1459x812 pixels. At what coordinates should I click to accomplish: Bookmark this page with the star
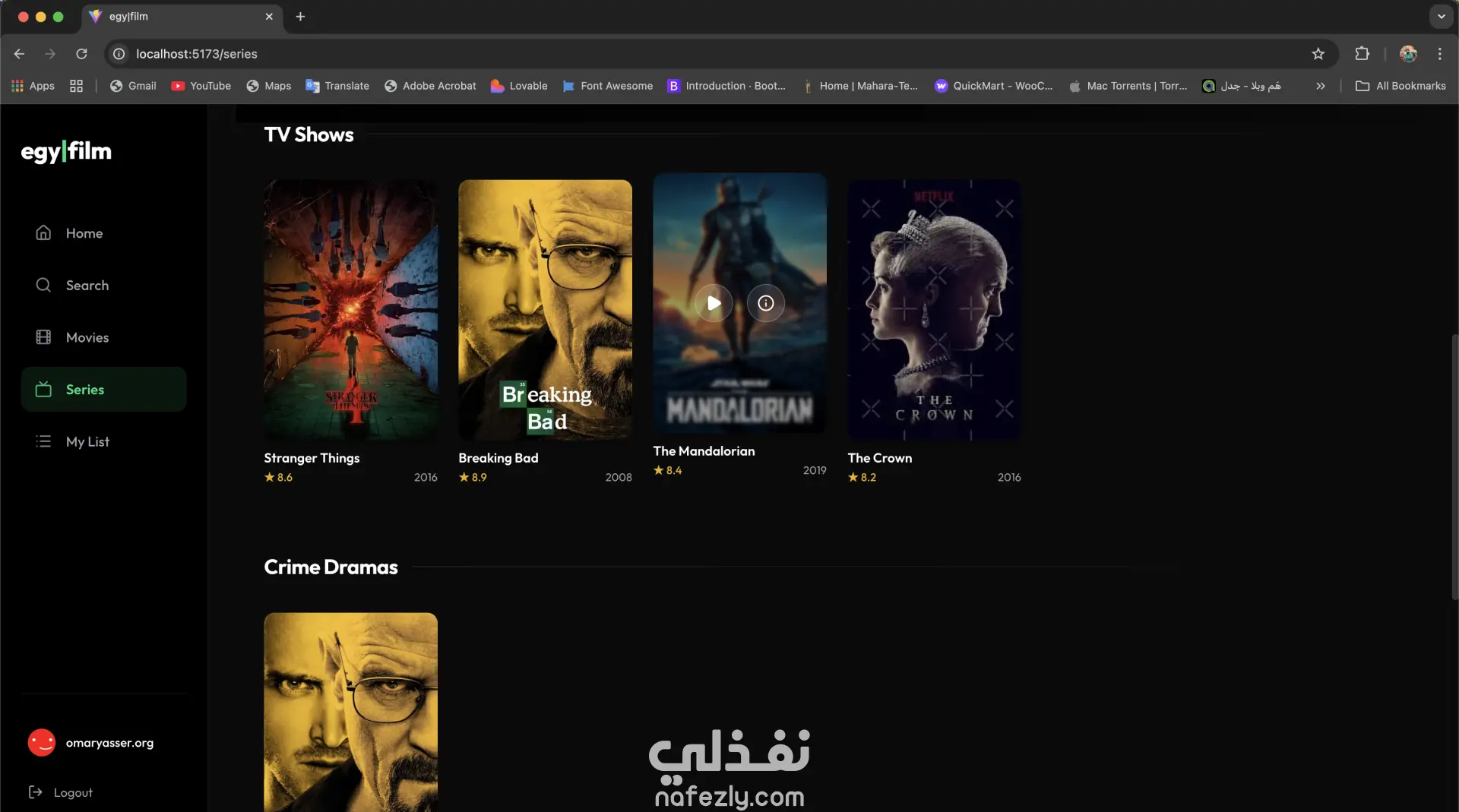[x=1318, y=54]
